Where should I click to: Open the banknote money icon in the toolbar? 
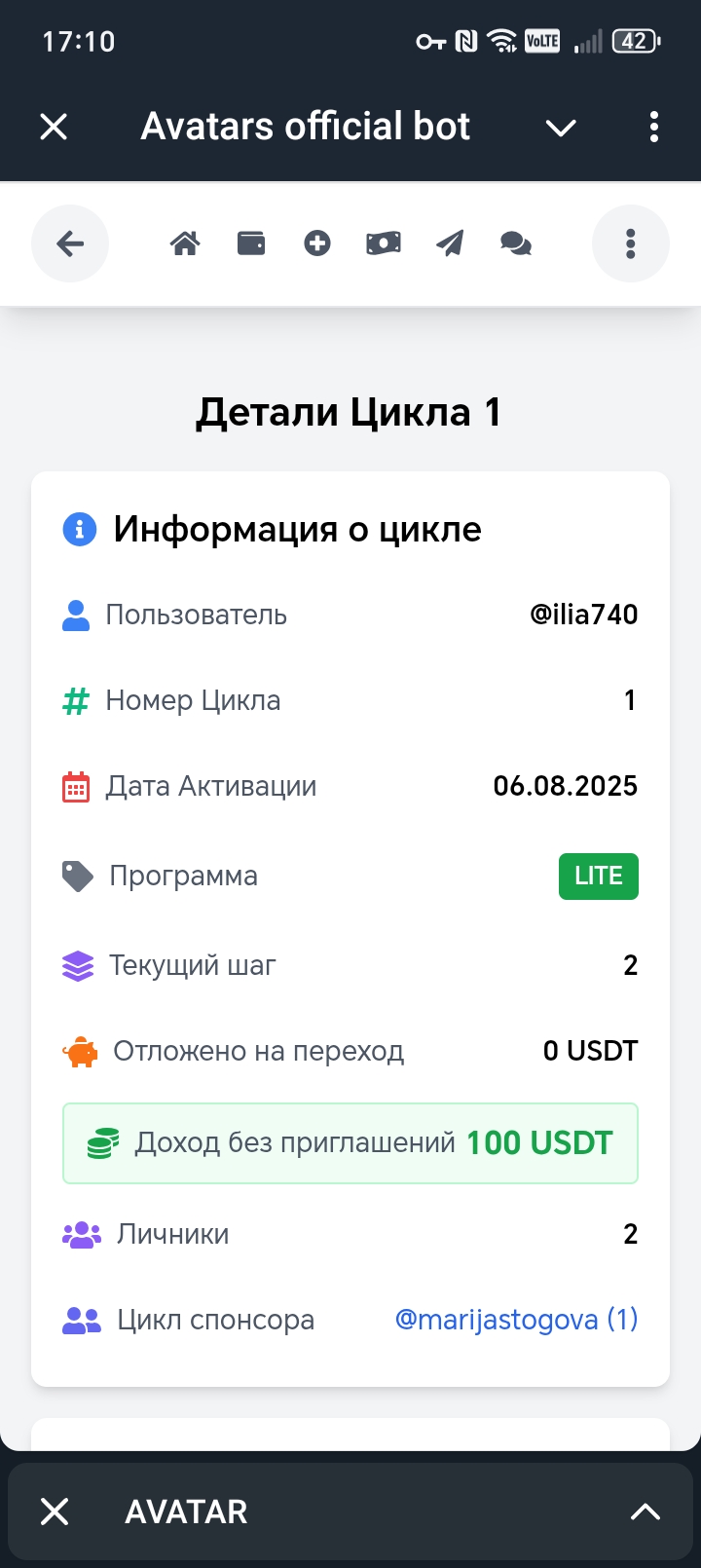384,243
